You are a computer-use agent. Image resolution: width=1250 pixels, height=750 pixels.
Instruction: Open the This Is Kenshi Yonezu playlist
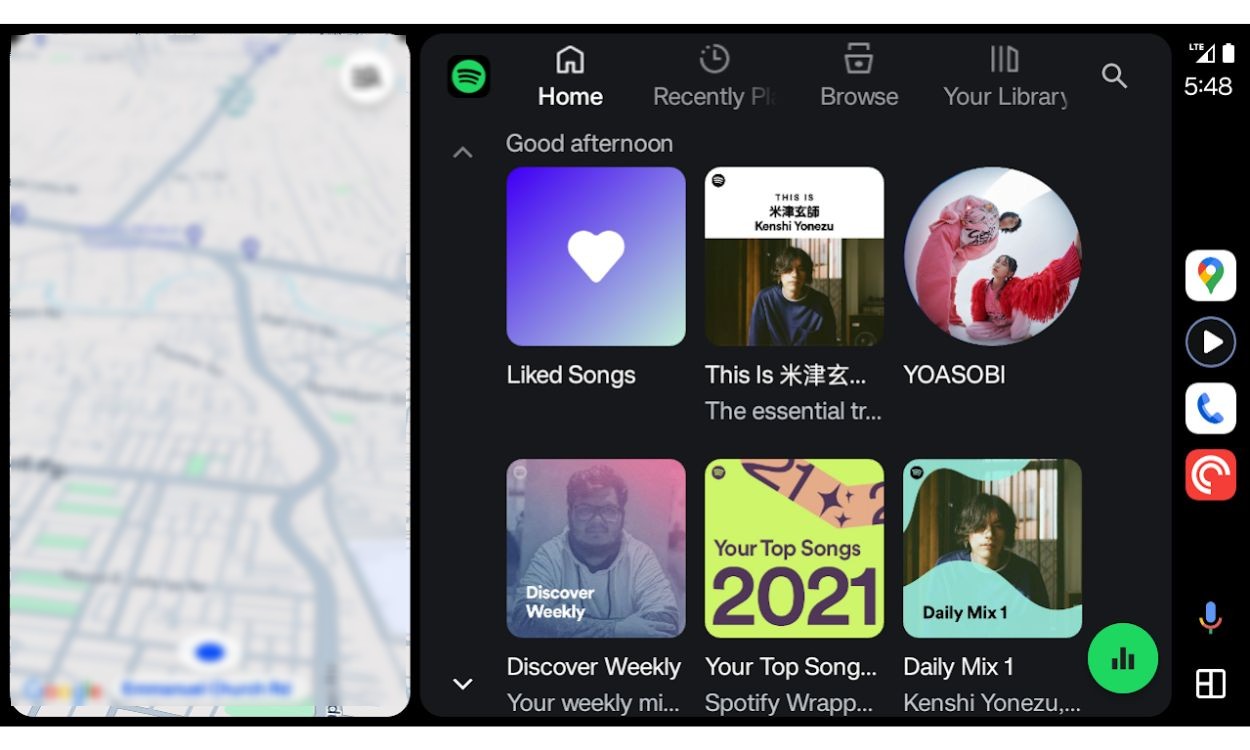[x=794, y=257]
